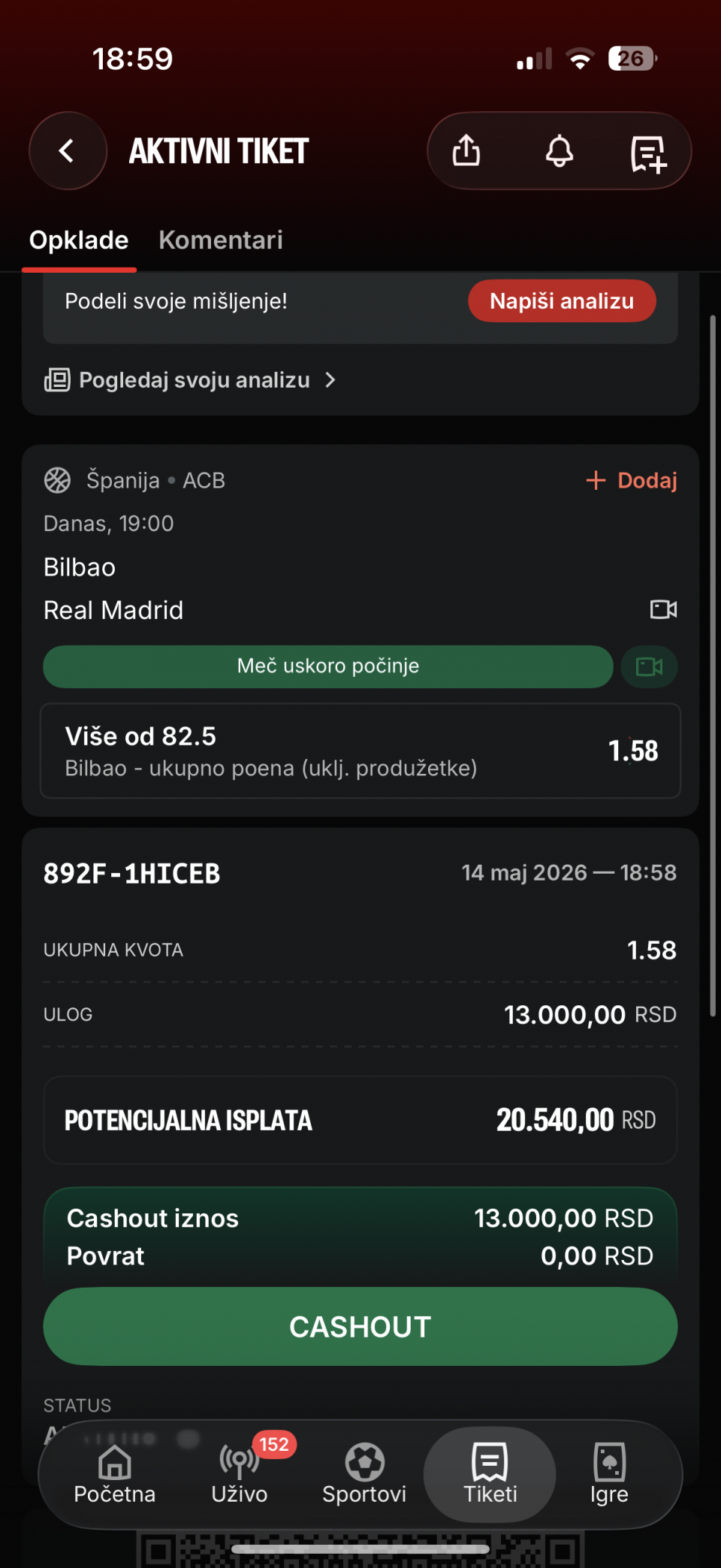
Task: Switch to Sportovi in bottom bar
Action: coord(364,1475)
